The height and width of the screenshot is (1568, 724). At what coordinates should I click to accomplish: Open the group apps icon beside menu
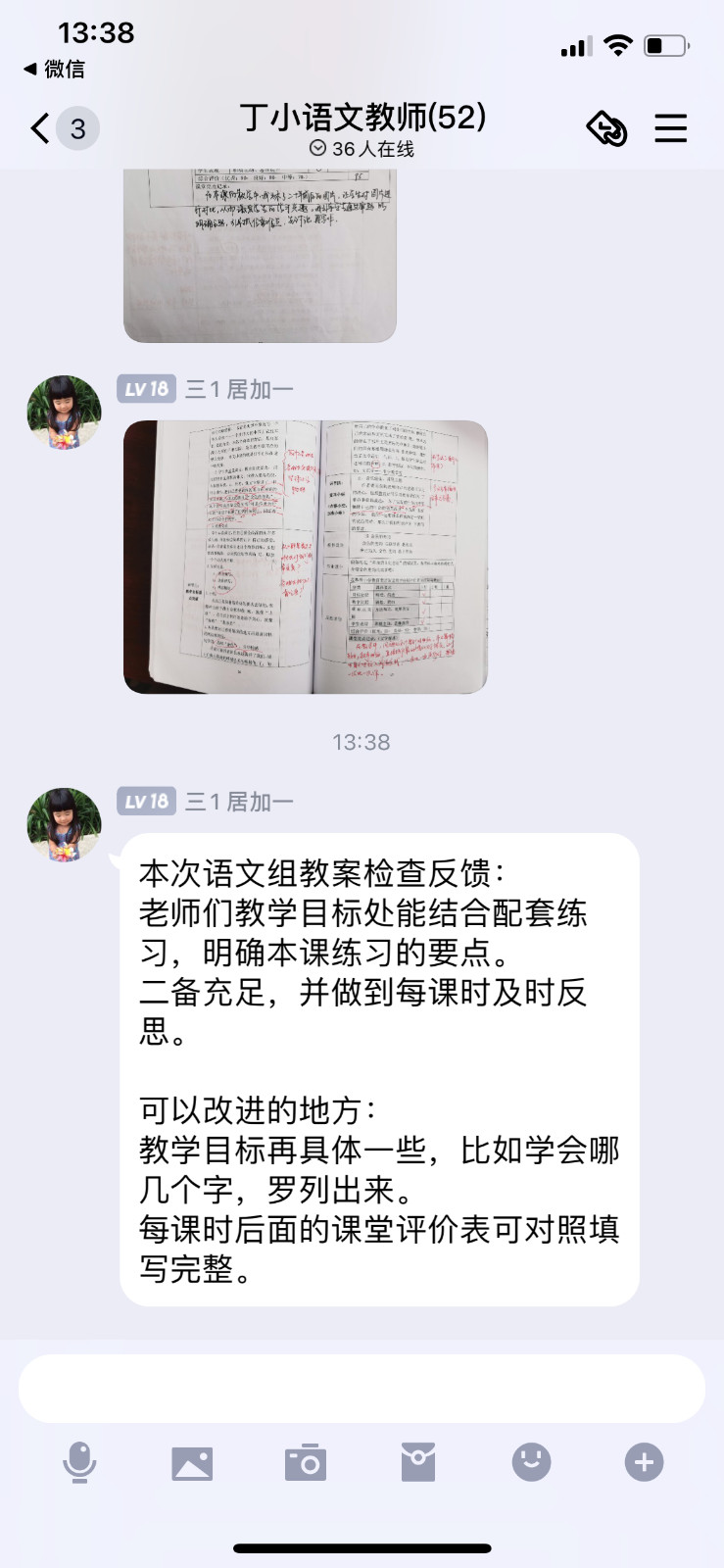tap(606, 128)
